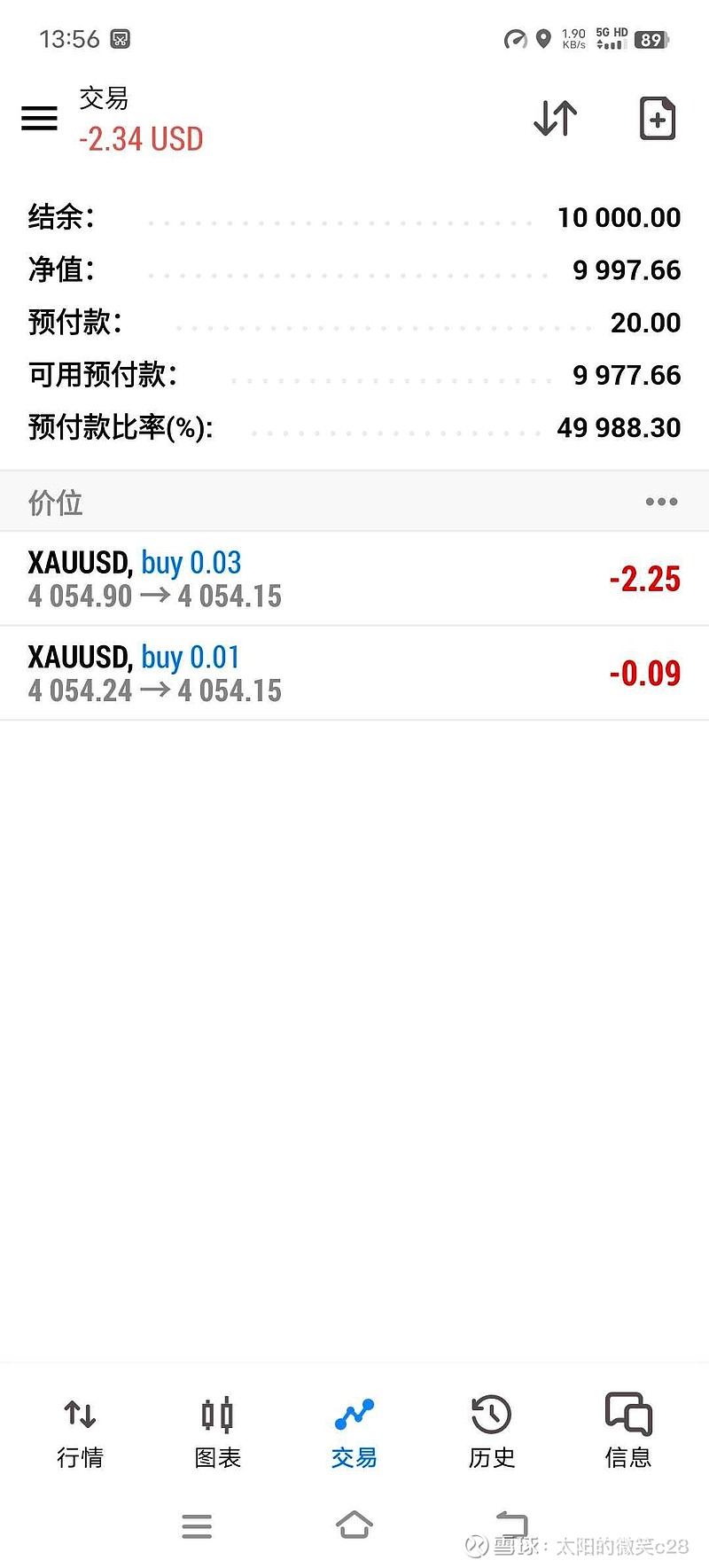The height and width of the screenshot is (1568, 709).
Task: Open the three-dot menu beside 价位
Action: 661,502
